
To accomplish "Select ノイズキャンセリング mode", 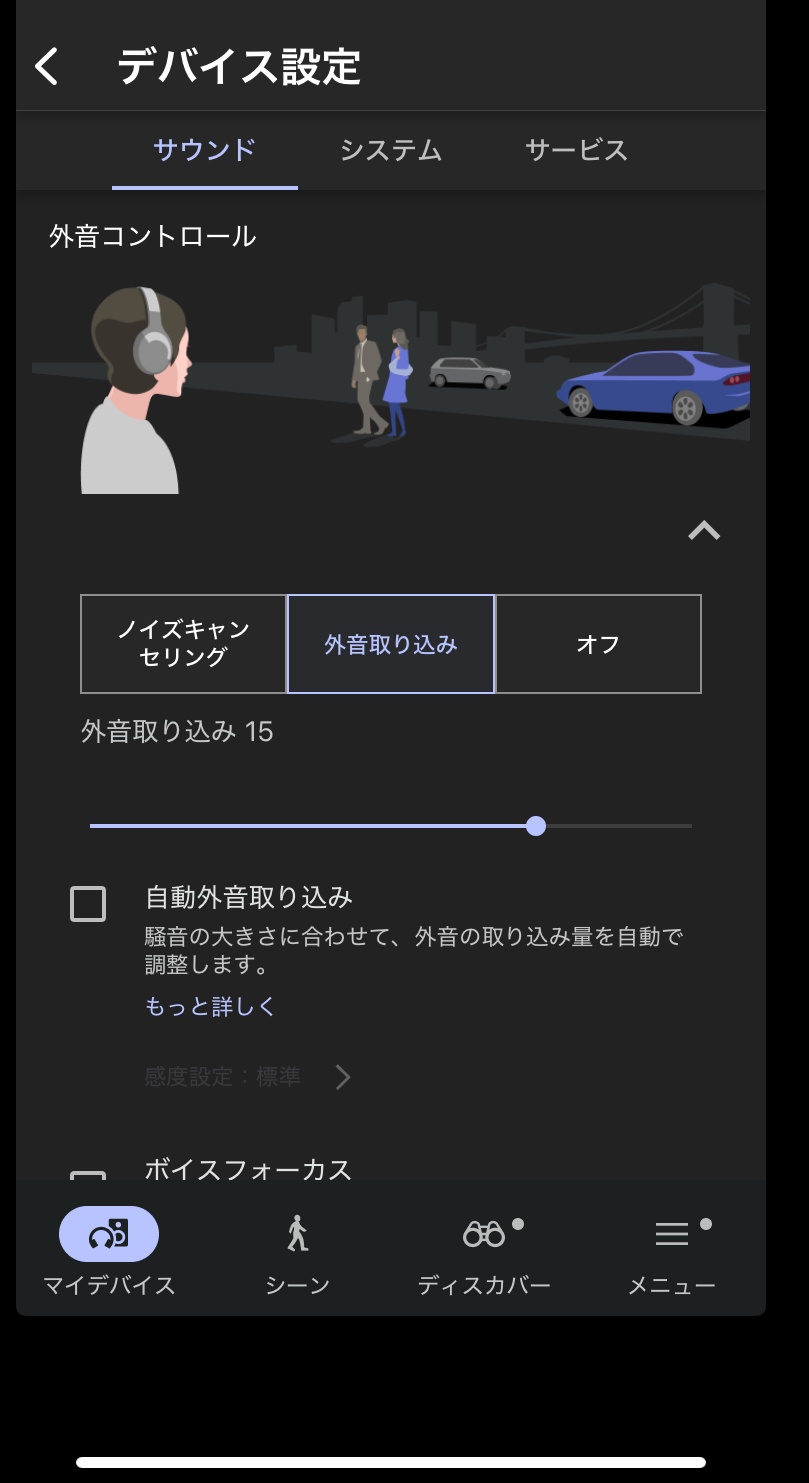I will click(183, 644).
